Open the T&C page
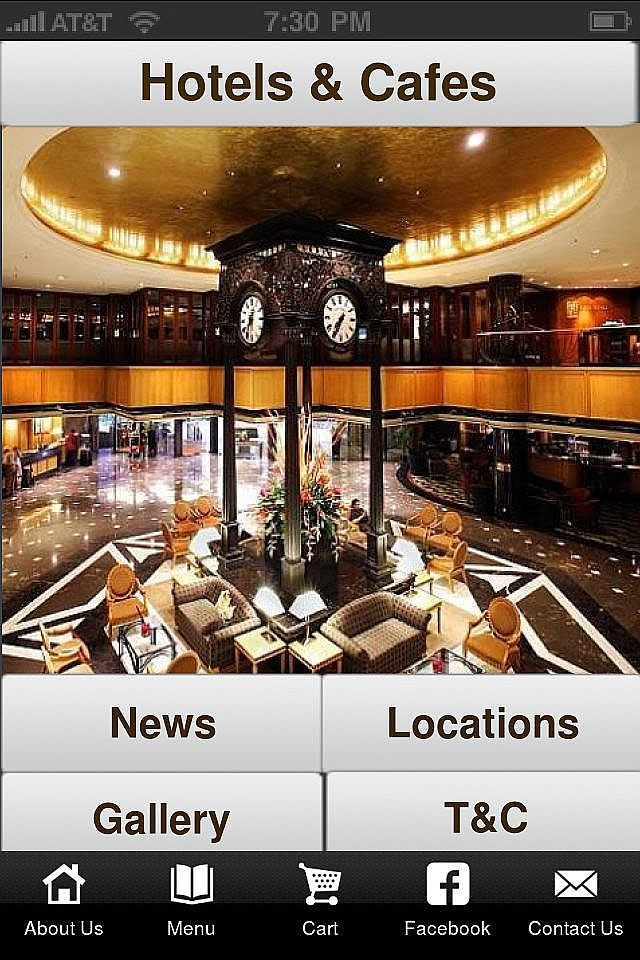Image resolution: width=640 pixels, height=960 pixels. [x=485, y=814]
